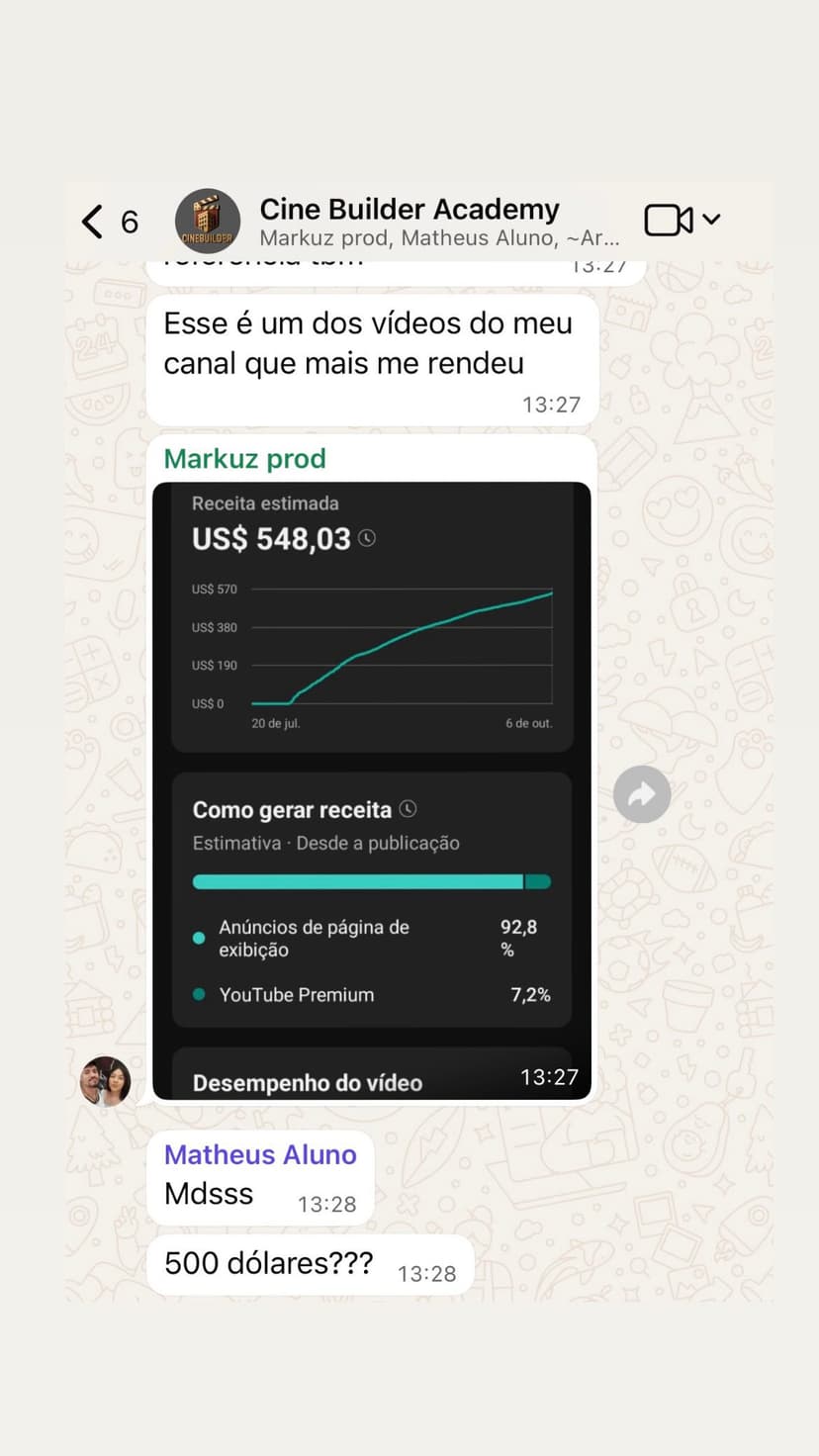
Task: Select Matheus Aluno's name in the message
Action: point(260,1154)
